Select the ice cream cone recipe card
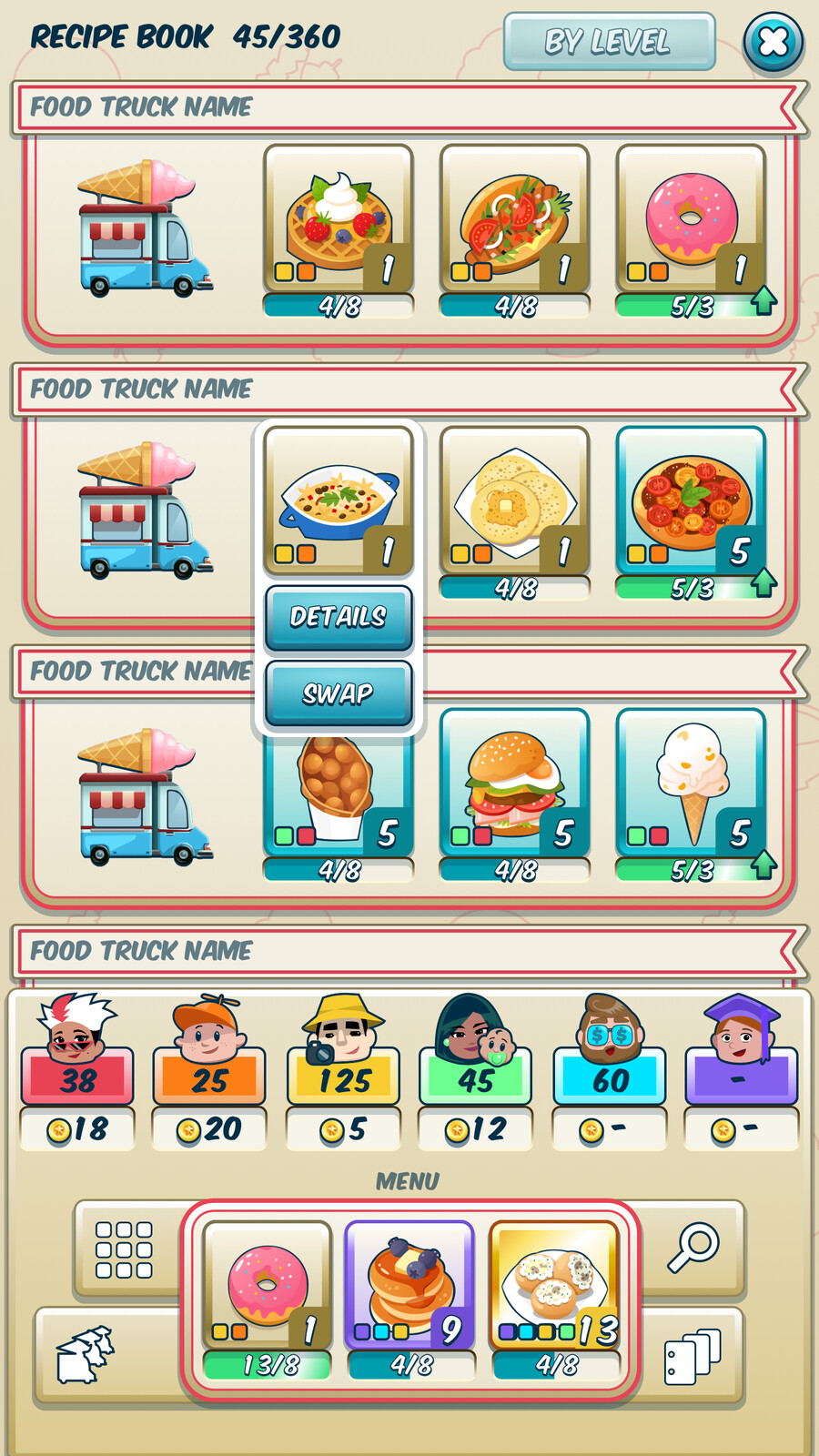This screenshot has height=1456, width=819. pyautogui.click(x=691, y=784)
